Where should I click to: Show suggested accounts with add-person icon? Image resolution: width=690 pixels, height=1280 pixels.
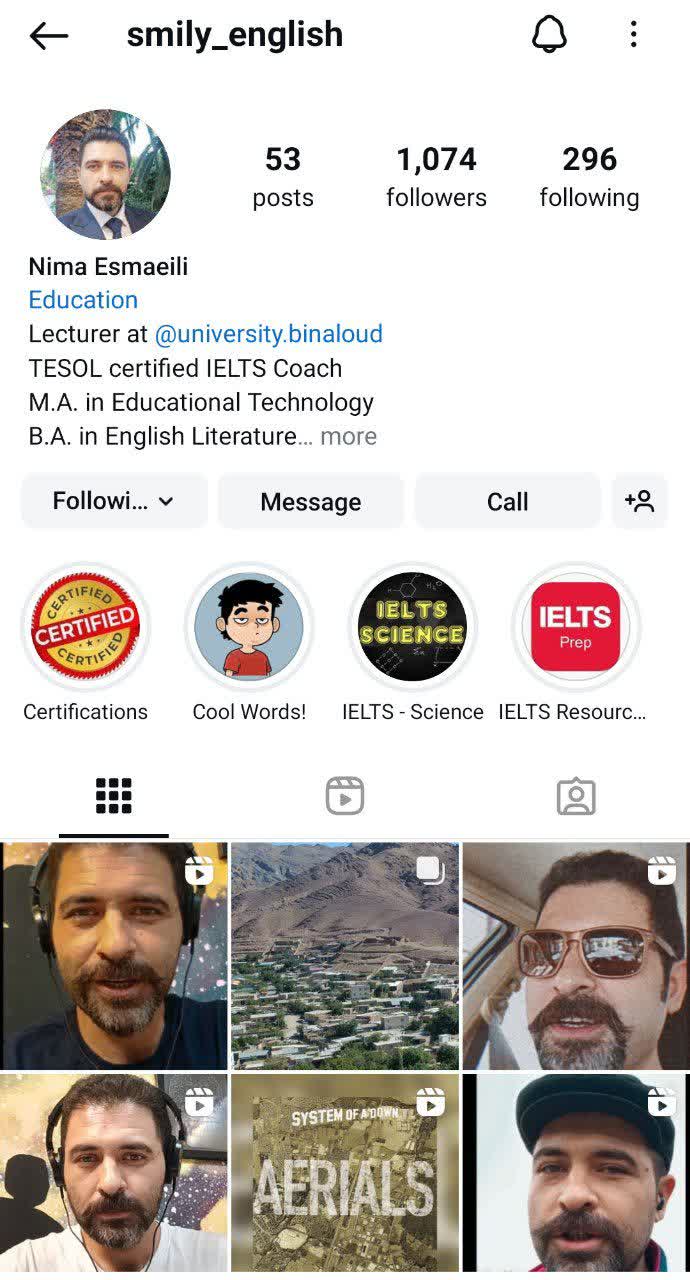coord(639,501)
